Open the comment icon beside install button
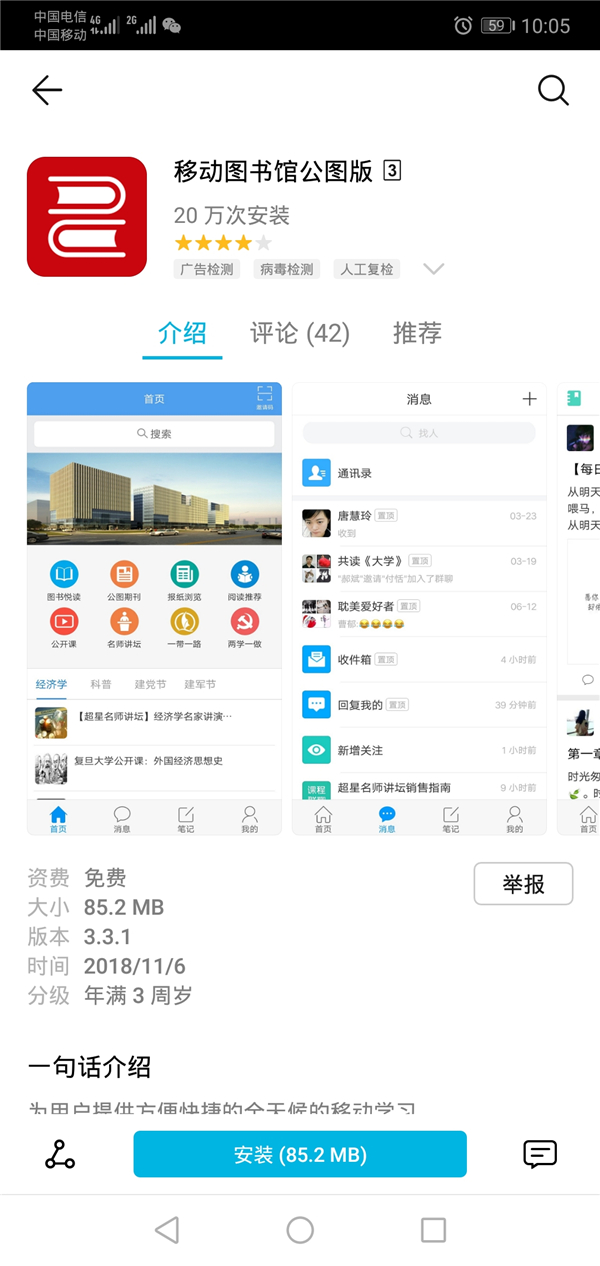 [x=540, y=1154]
